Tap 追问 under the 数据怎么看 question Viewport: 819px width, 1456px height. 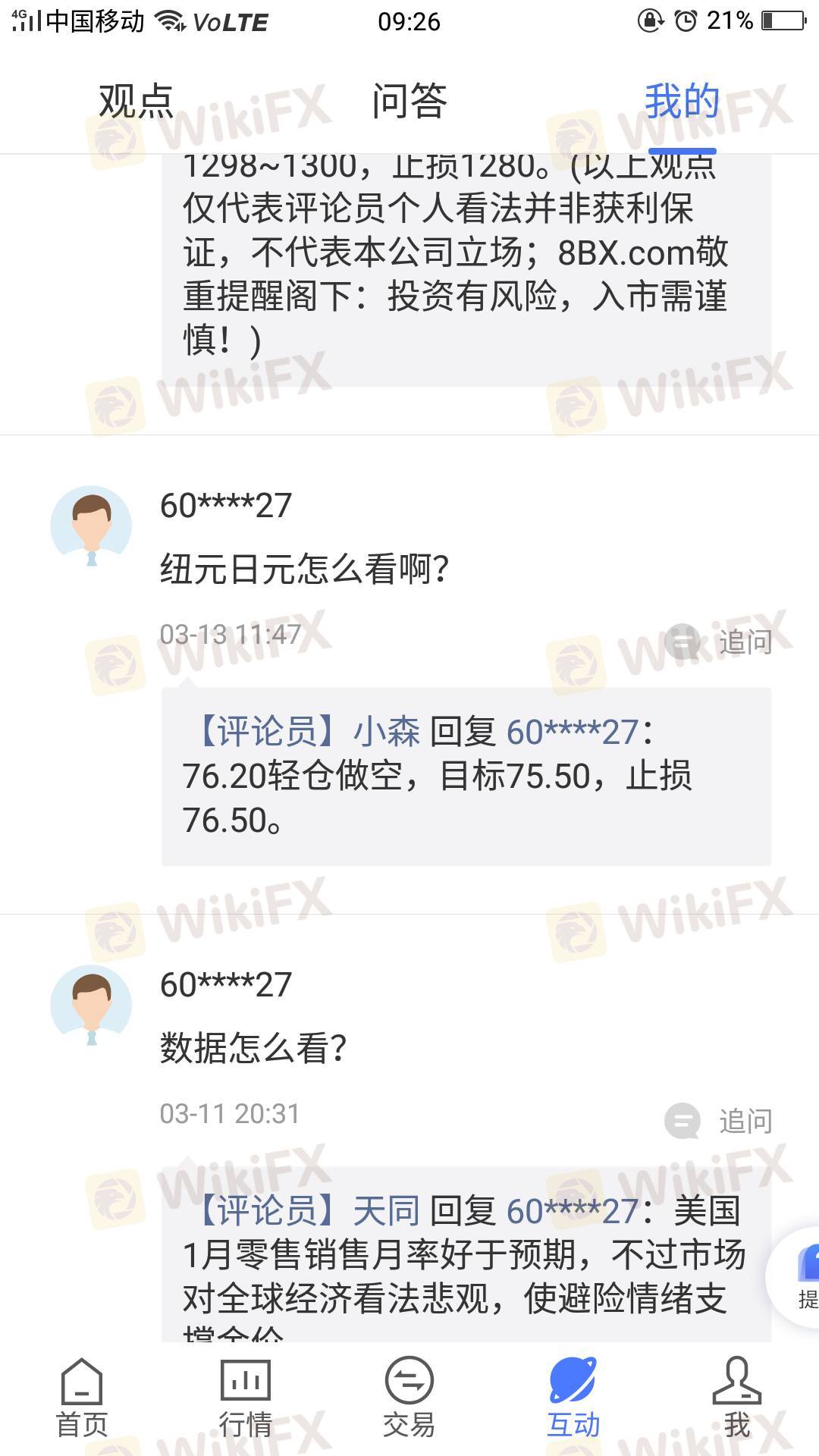[719, 1121]
